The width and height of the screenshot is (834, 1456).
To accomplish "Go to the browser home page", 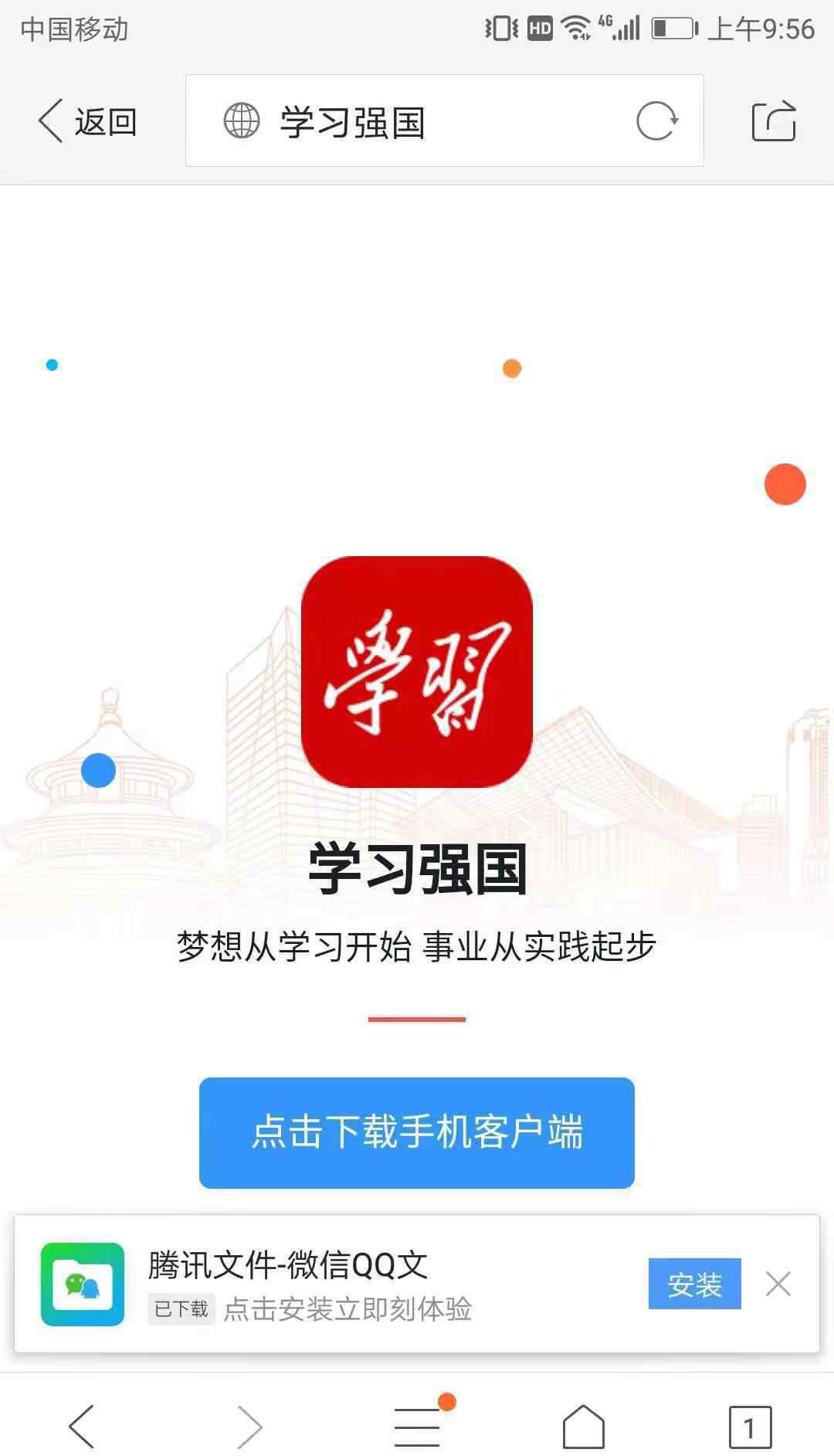I will 584,1426.
